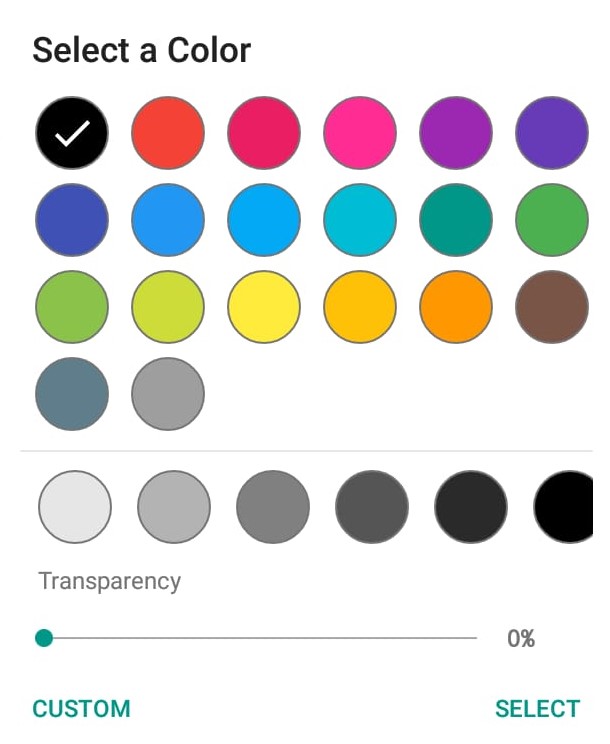Choose the brown color swatch

[552, 307]
